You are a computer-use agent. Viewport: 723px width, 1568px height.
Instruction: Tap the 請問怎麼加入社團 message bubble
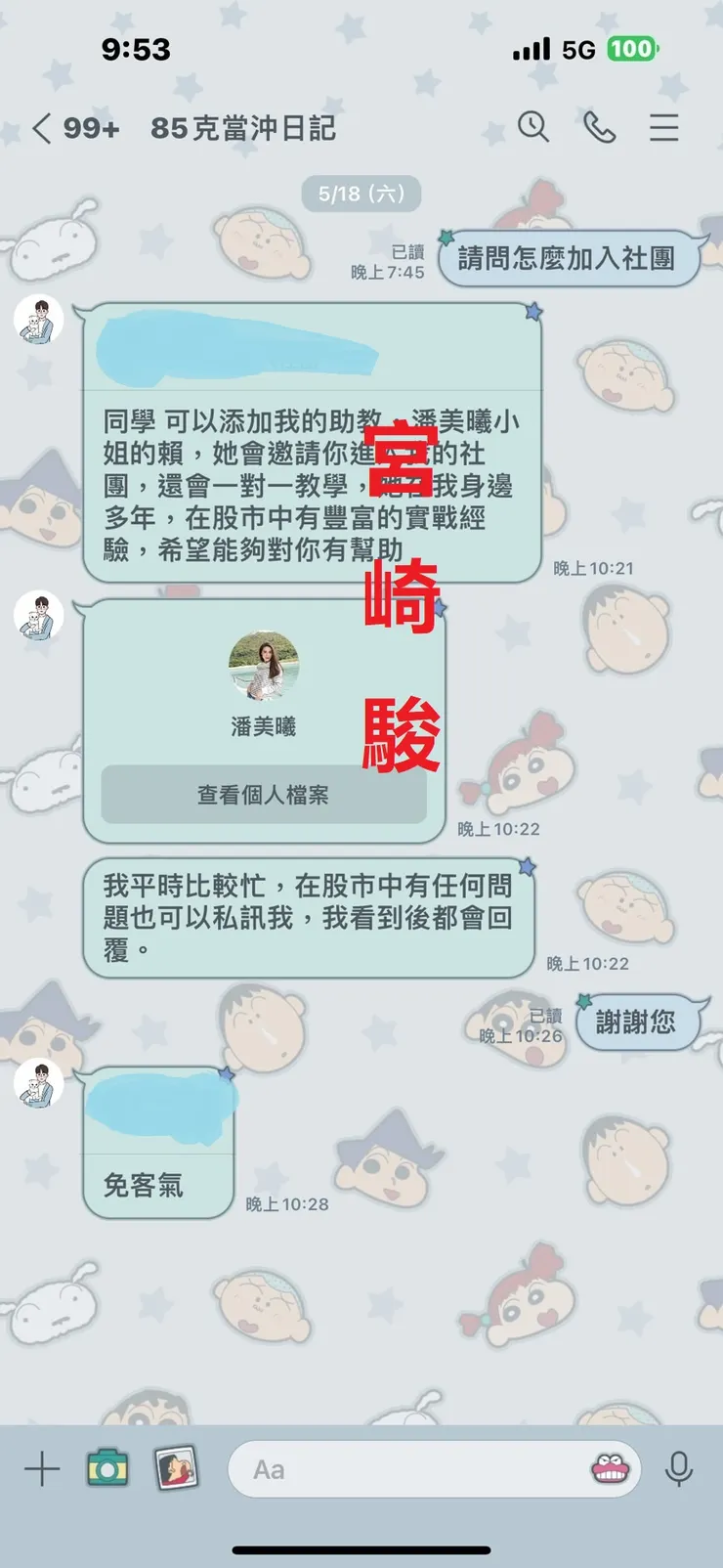click(571, 259)
